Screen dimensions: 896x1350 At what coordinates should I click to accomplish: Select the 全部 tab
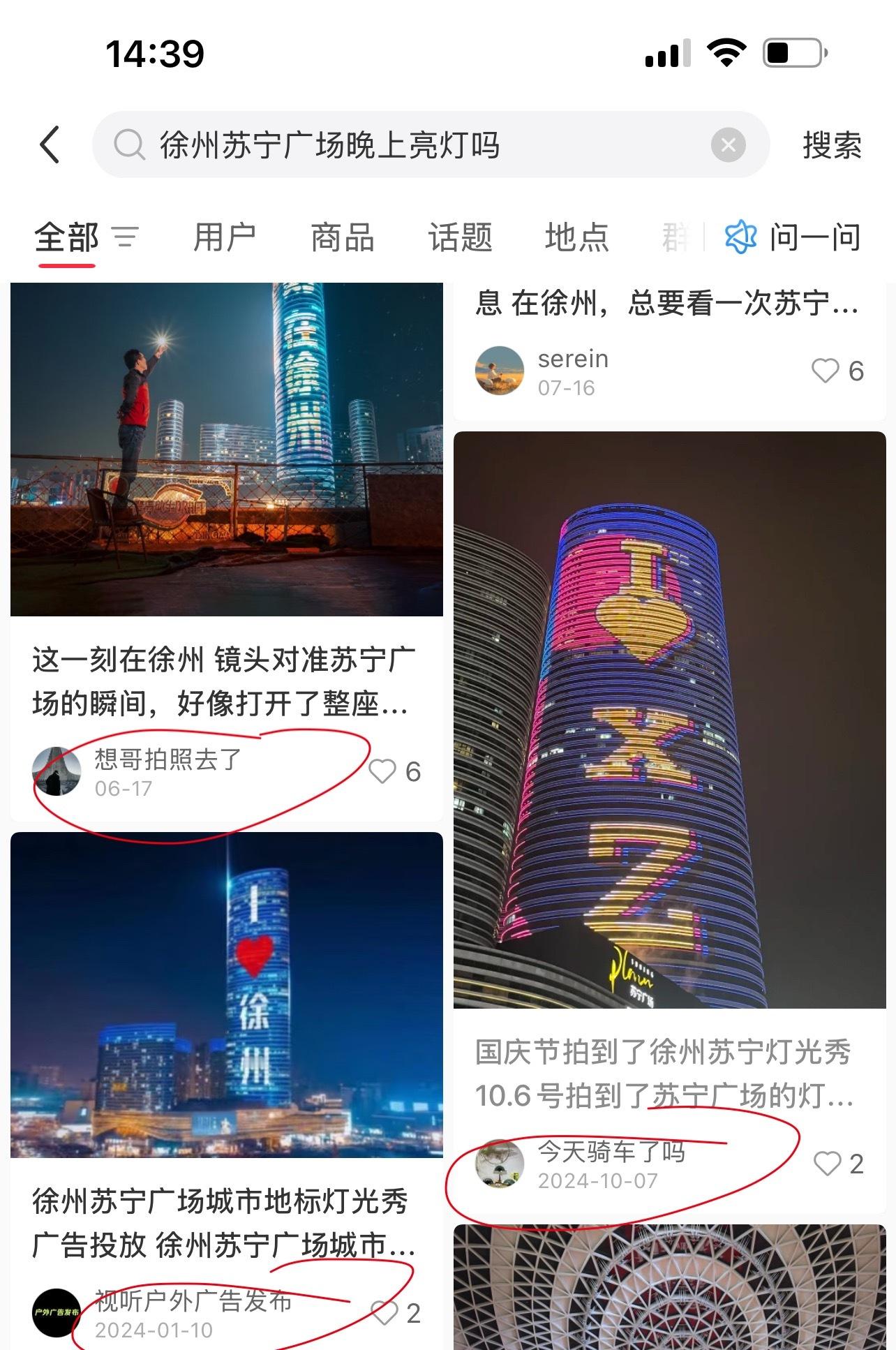tap(66, 237)
